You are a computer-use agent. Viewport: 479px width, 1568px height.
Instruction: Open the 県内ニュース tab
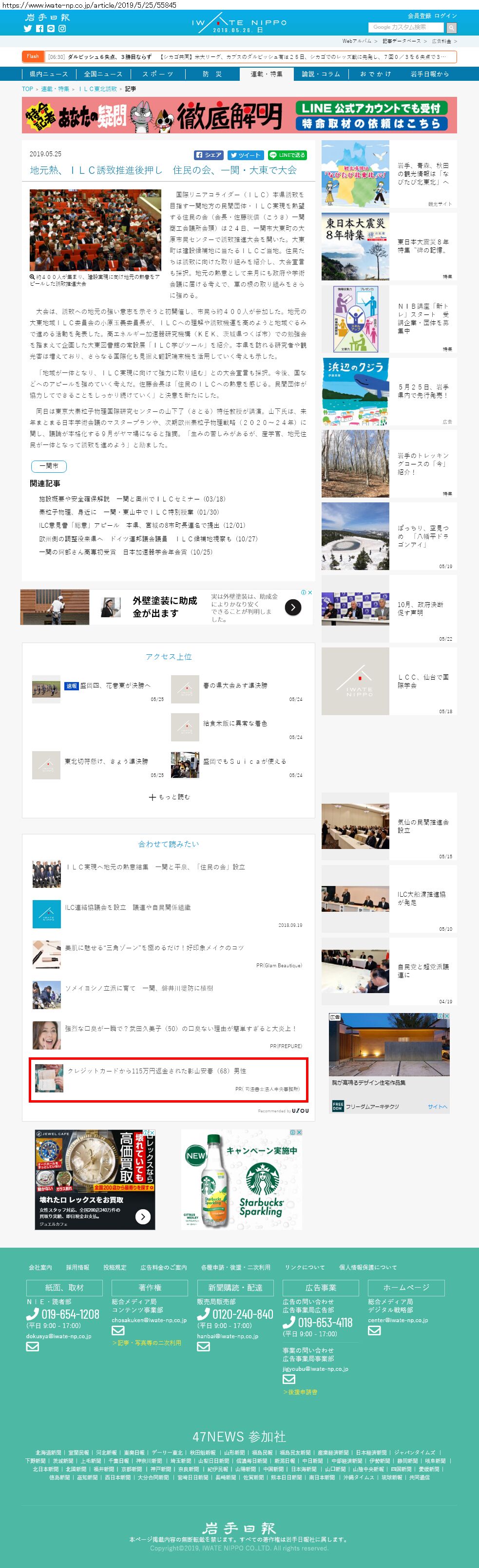point(49,74)
